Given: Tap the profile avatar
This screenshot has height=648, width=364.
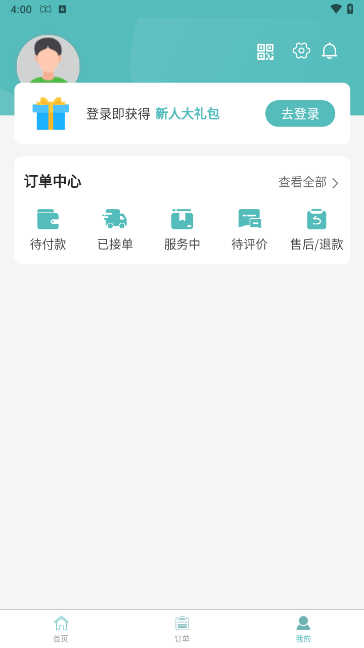Looking at the screenshot, I should [x=48, y=60].
